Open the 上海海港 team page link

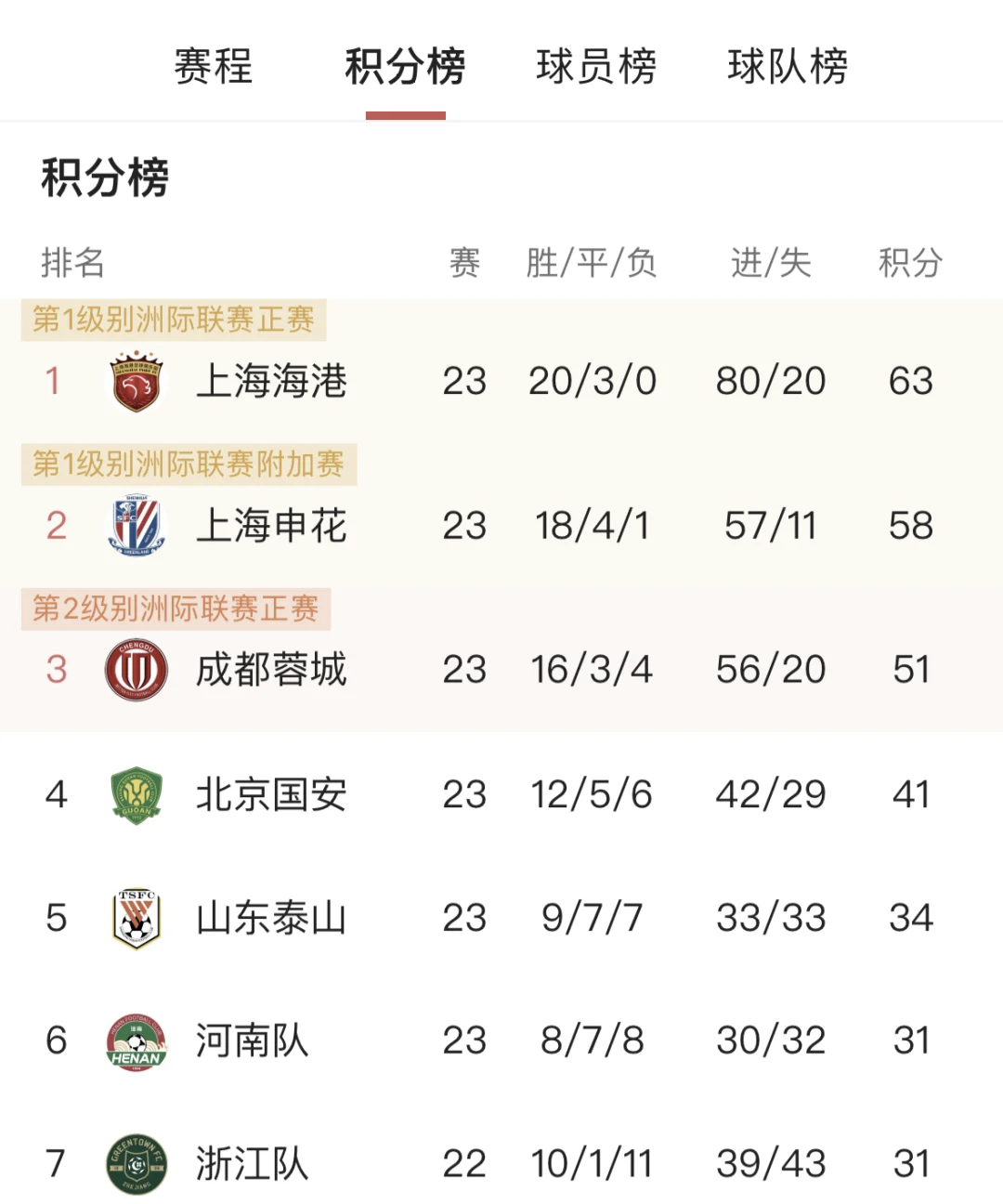point(270,383)
